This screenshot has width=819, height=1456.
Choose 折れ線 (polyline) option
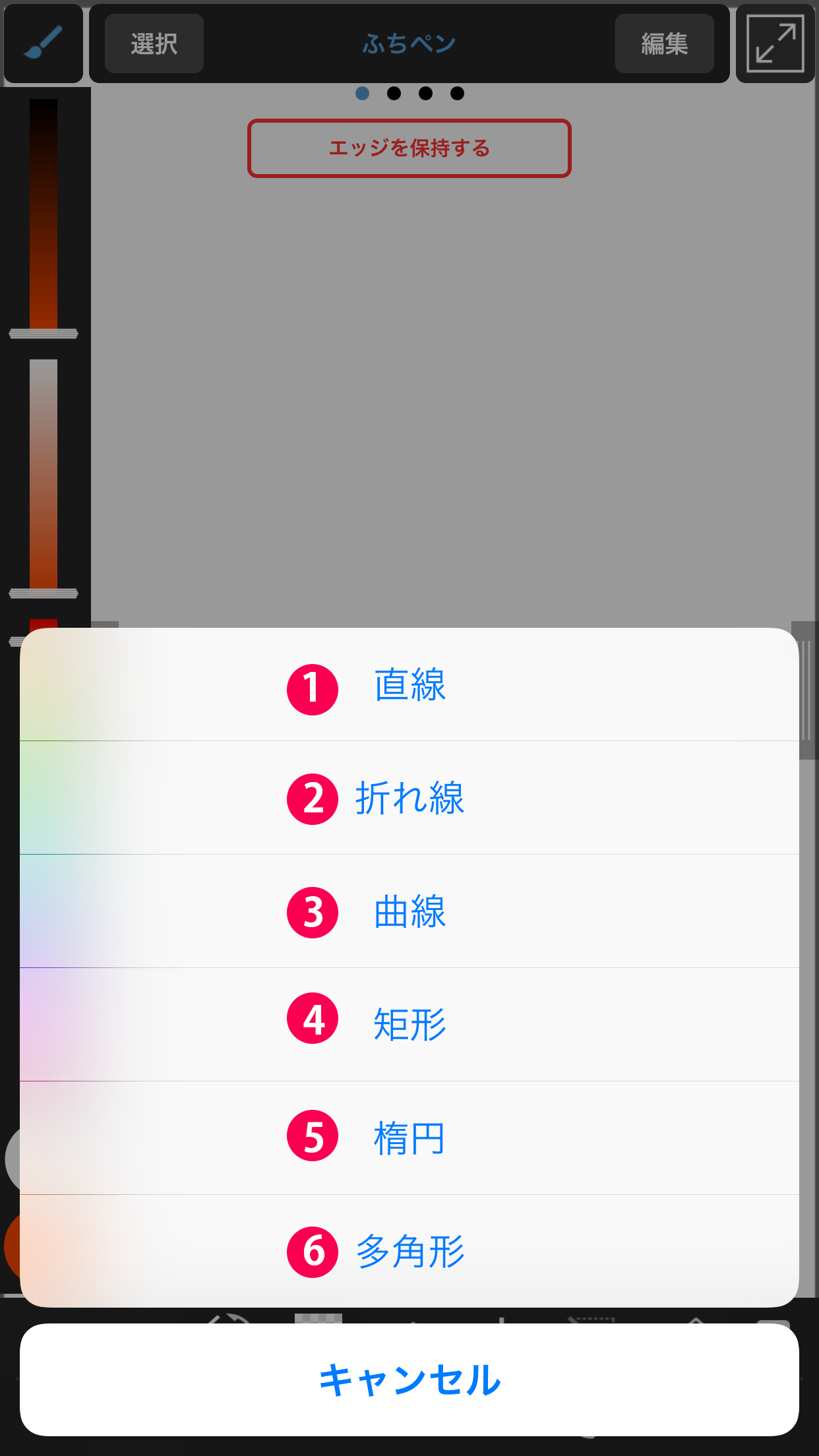tap(409, 799)
